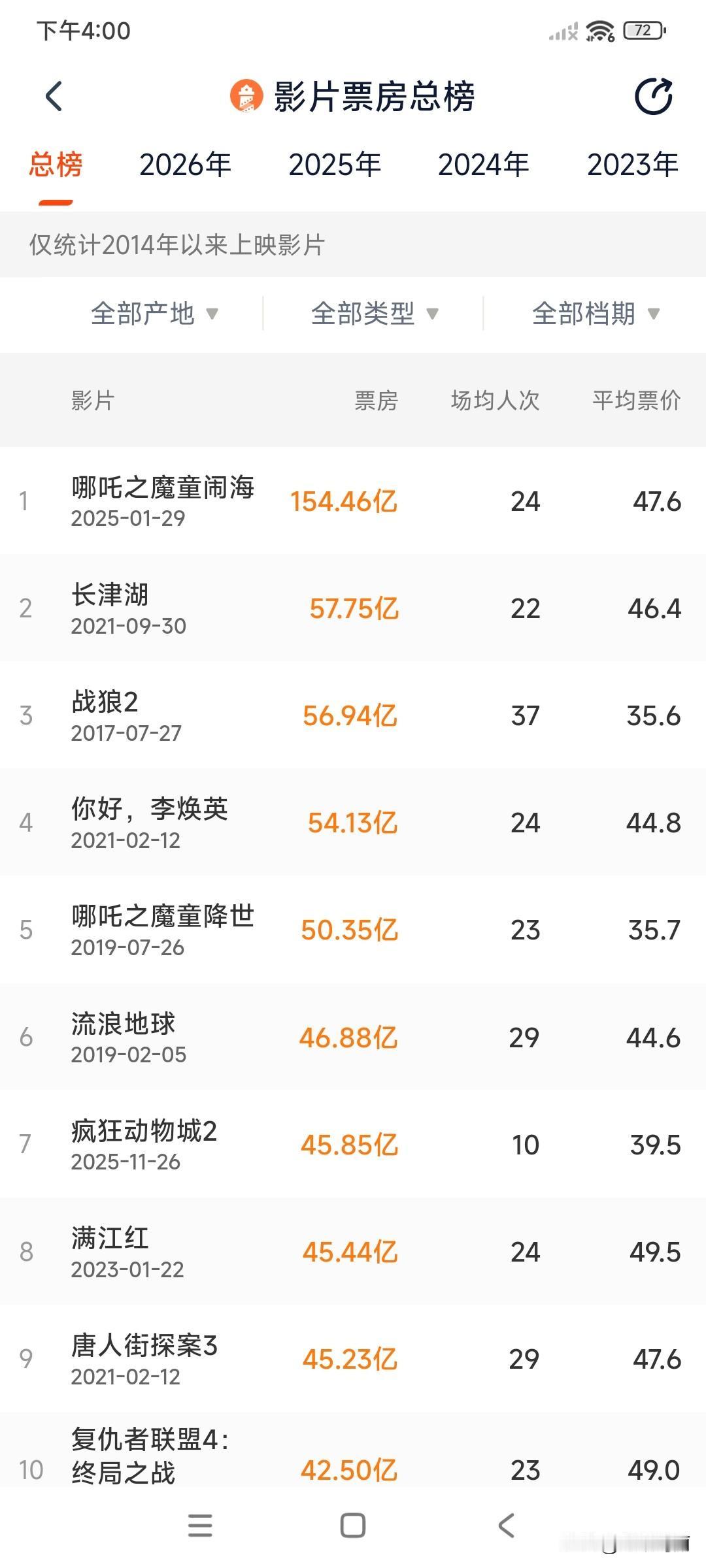Switch to the 2026年 tab
This screenshot has width=706, height=1568.
(x=185, y=165)
